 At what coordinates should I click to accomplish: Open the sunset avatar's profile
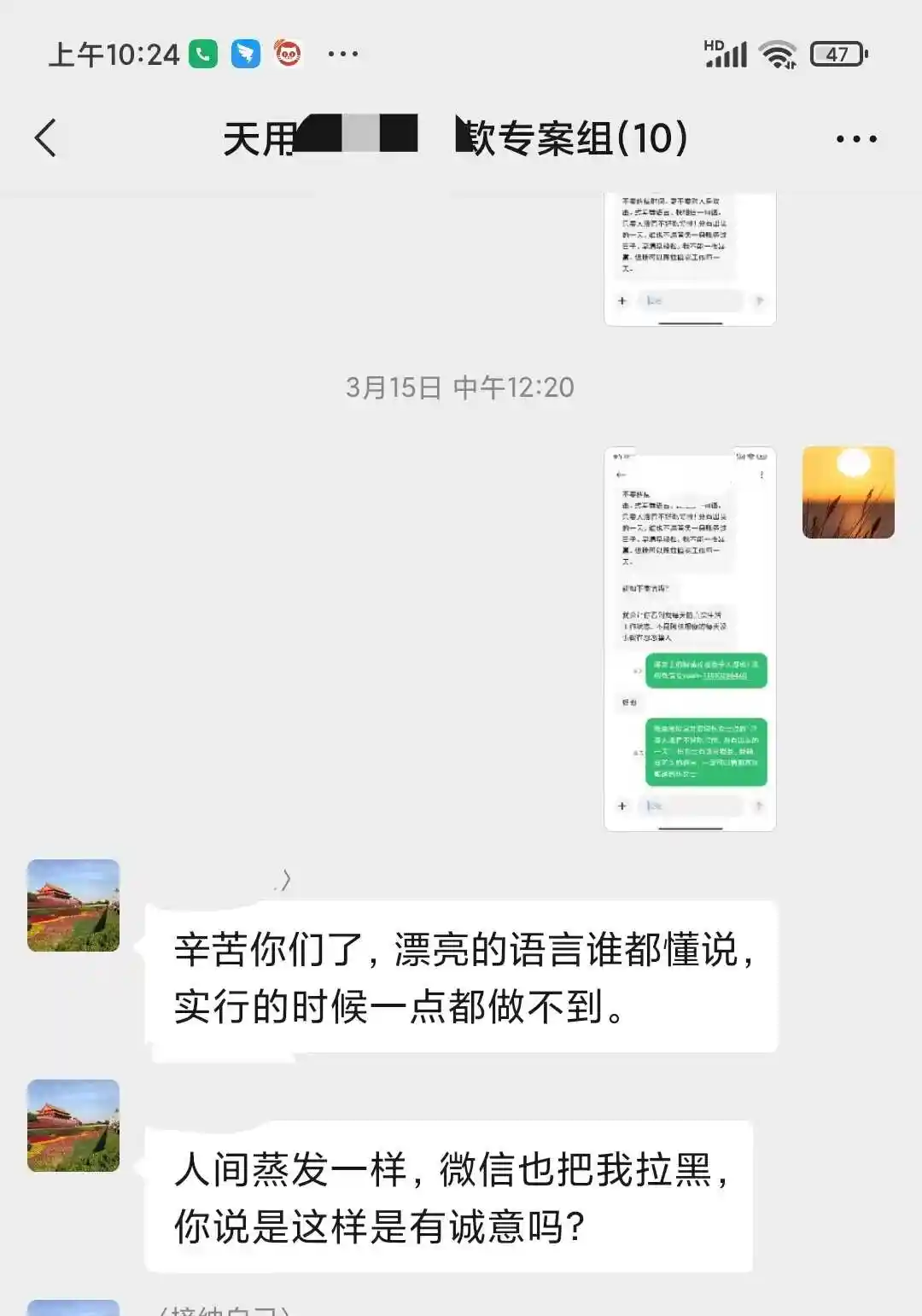pyautogui.click(x=848, y=492)
